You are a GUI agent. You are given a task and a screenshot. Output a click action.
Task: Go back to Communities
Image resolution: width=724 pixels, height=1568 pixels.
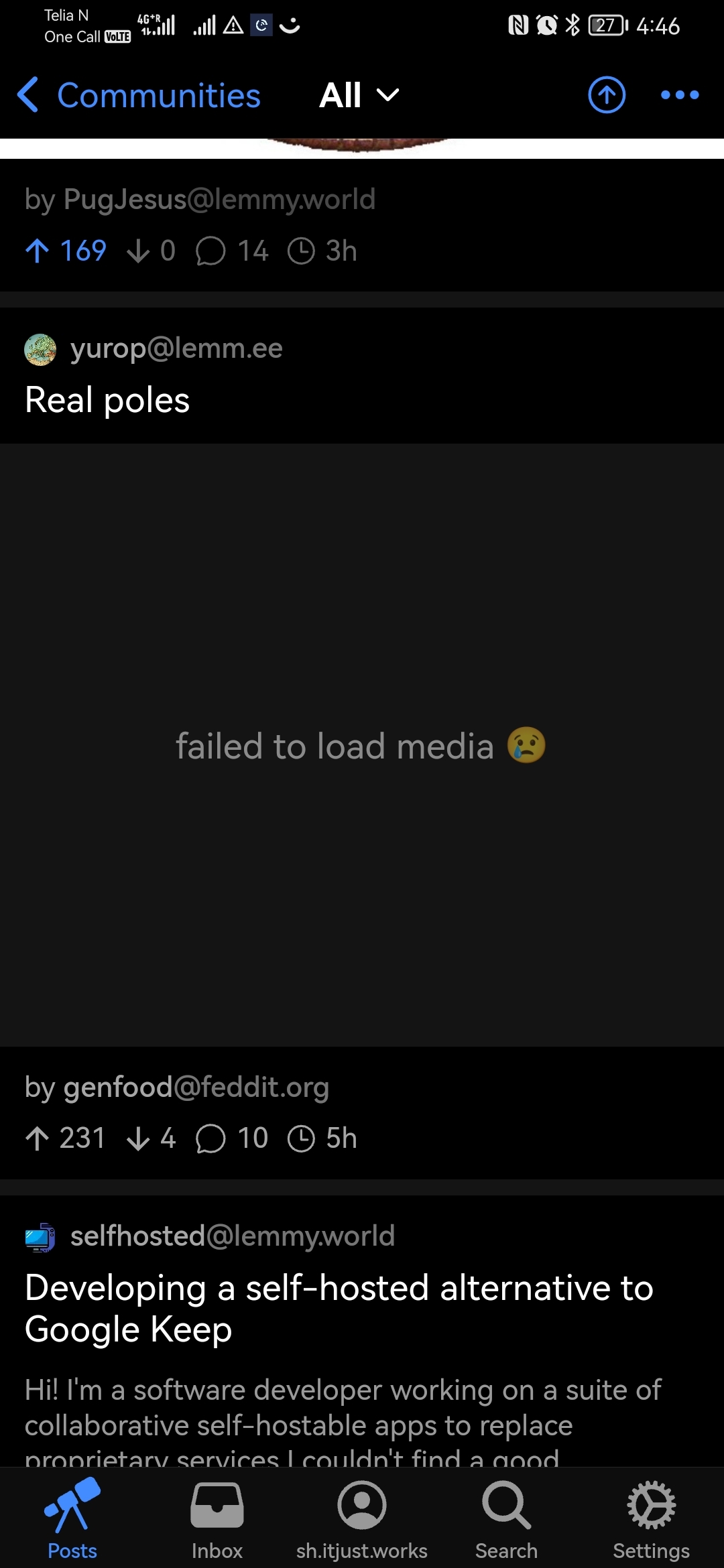pyautogui.click(x=139, y=95)
